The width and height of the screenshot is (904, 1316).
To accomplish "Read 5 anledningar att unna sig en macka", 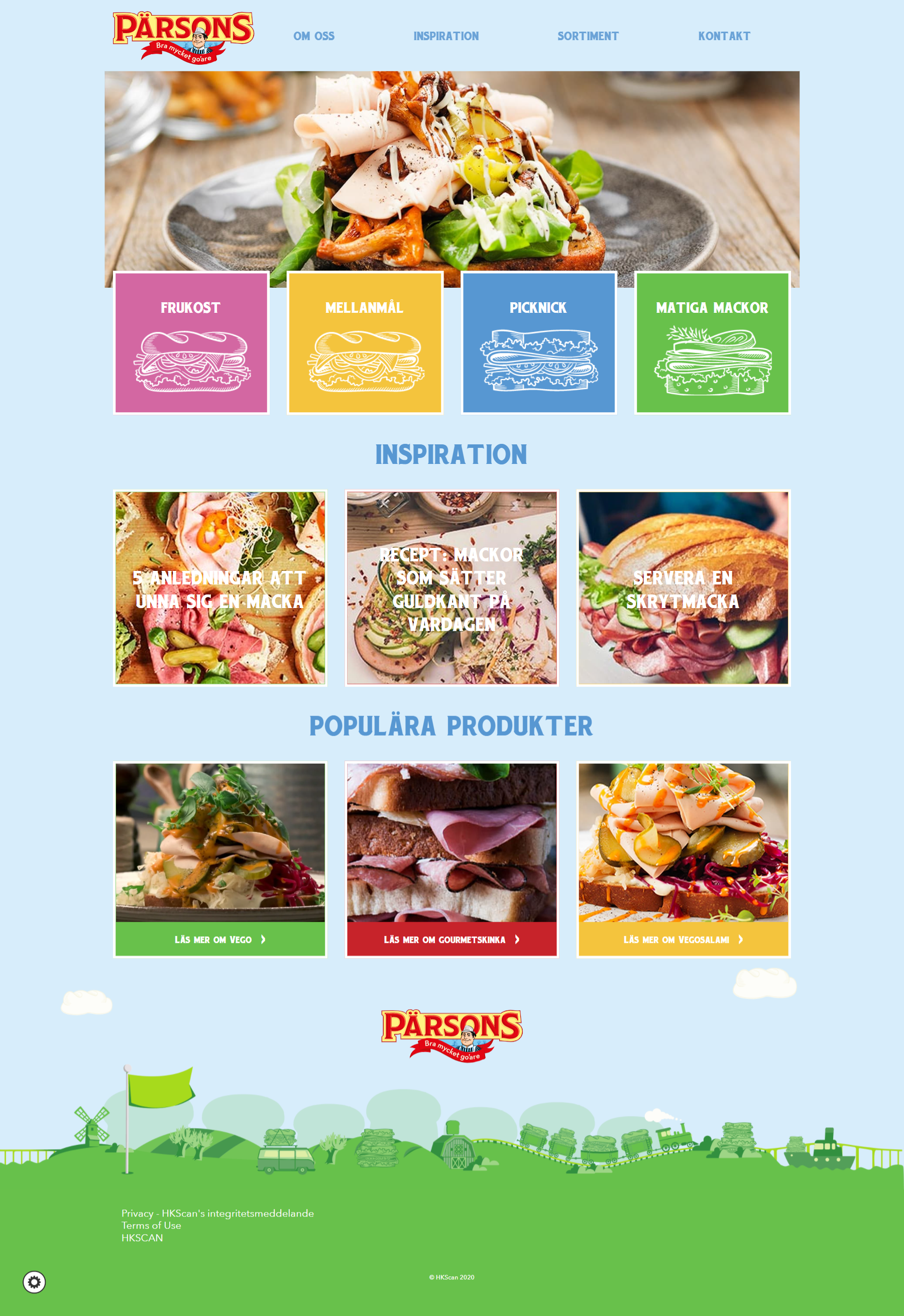I will pos(220,588).
